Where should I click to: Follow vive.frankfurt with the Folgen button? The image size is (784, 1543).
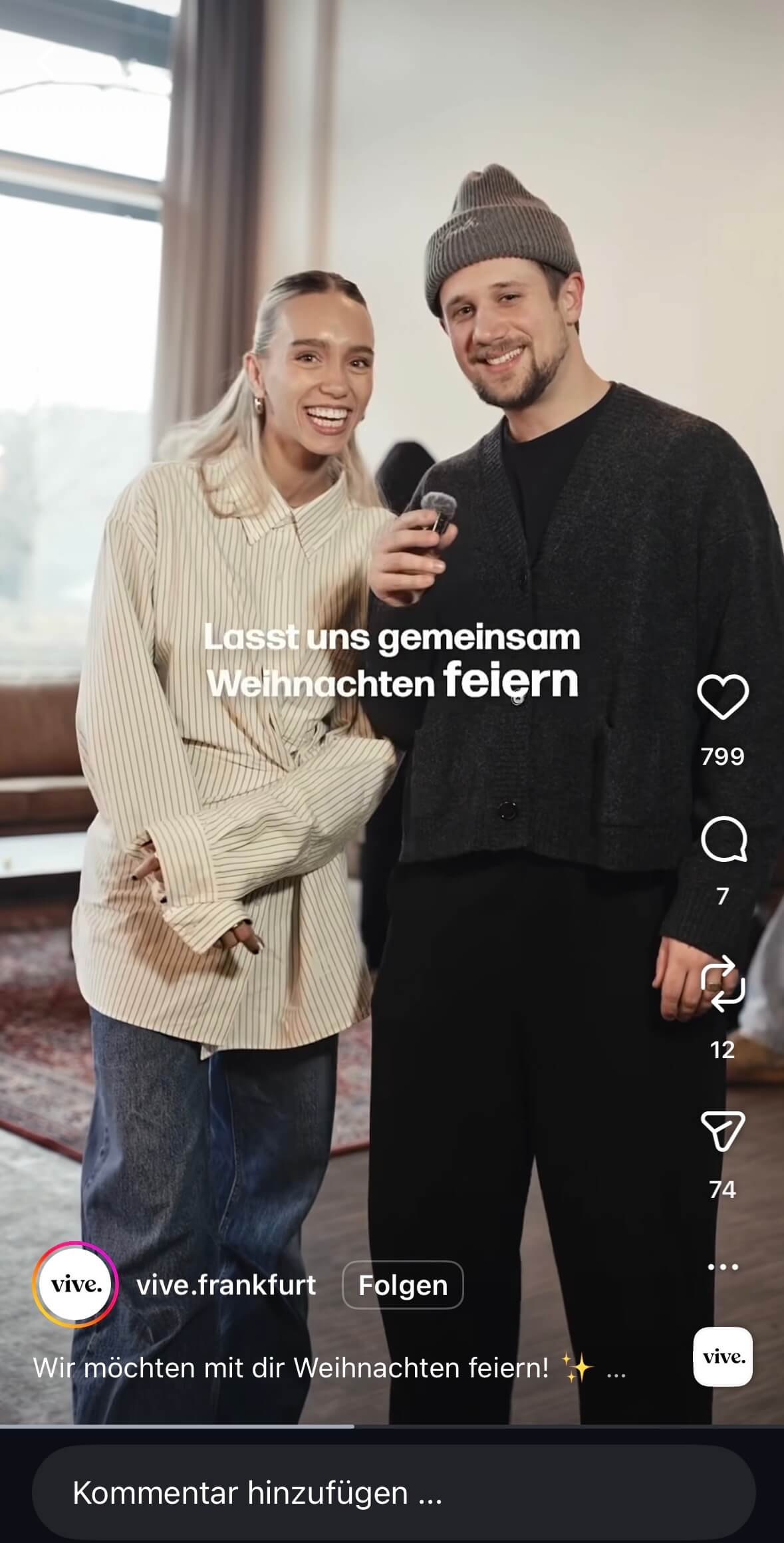(402, 1285)
